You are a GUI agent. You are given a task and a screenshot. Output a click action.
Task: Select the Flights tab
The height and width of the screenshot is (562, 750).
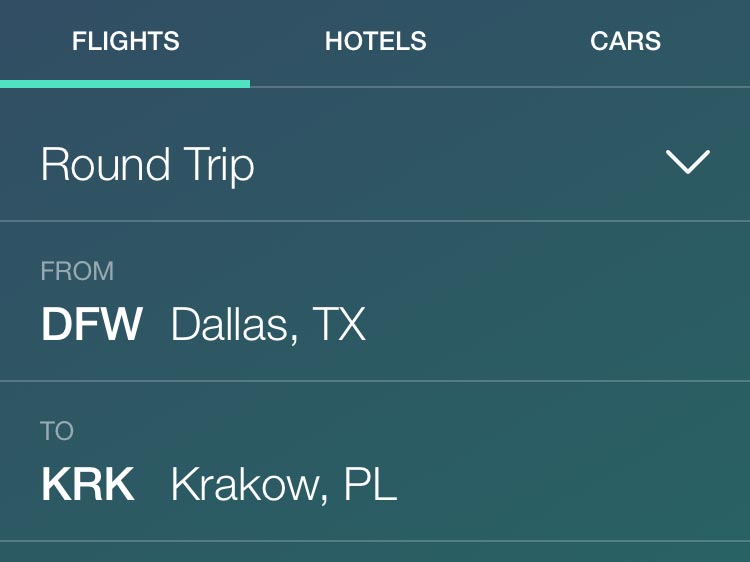pyautogui.click(x=125, y=42)
